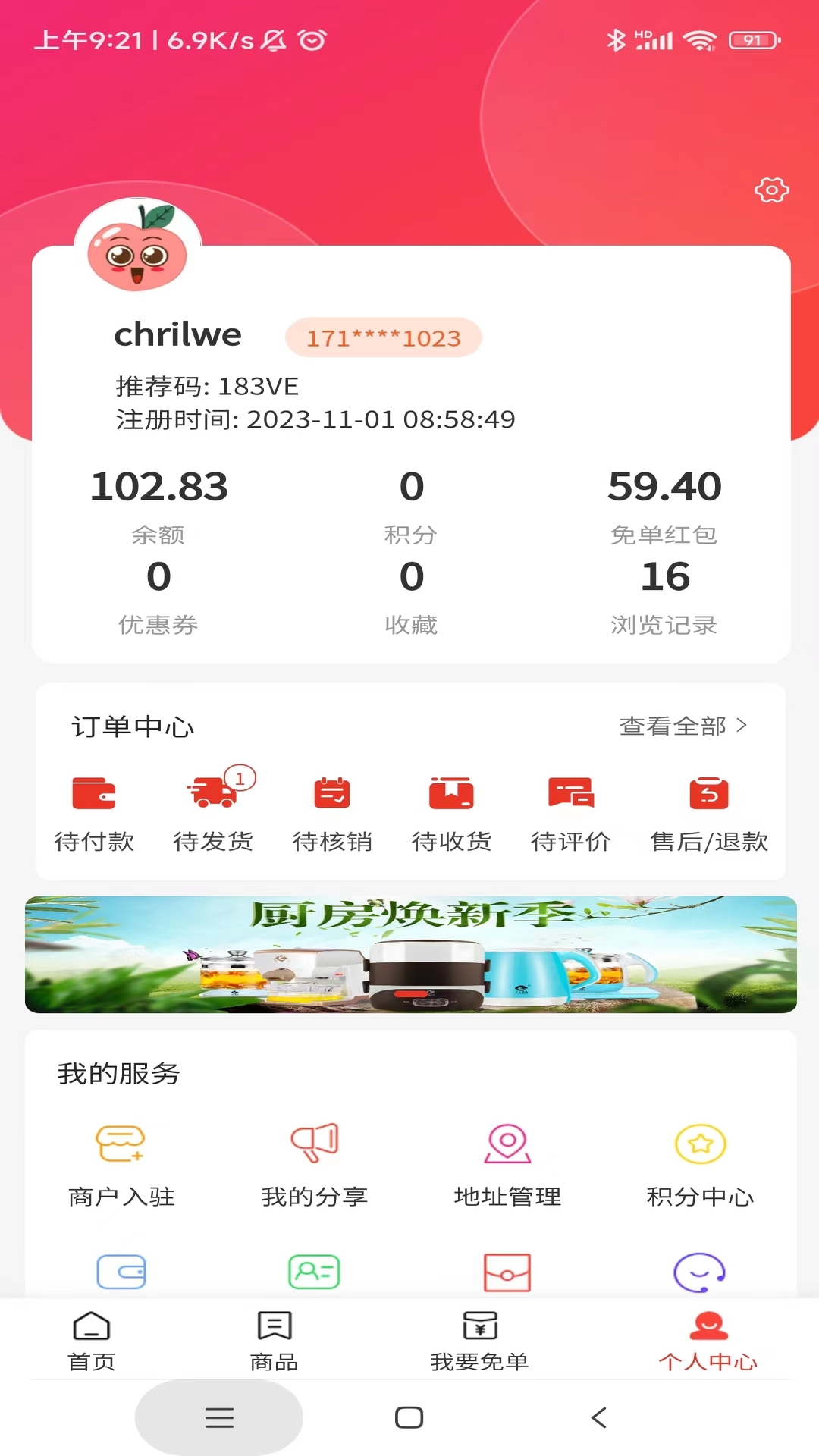Screen dimensions: 819x1456
Task: Go back with the system back button
Action: [x=599, y=1417]
